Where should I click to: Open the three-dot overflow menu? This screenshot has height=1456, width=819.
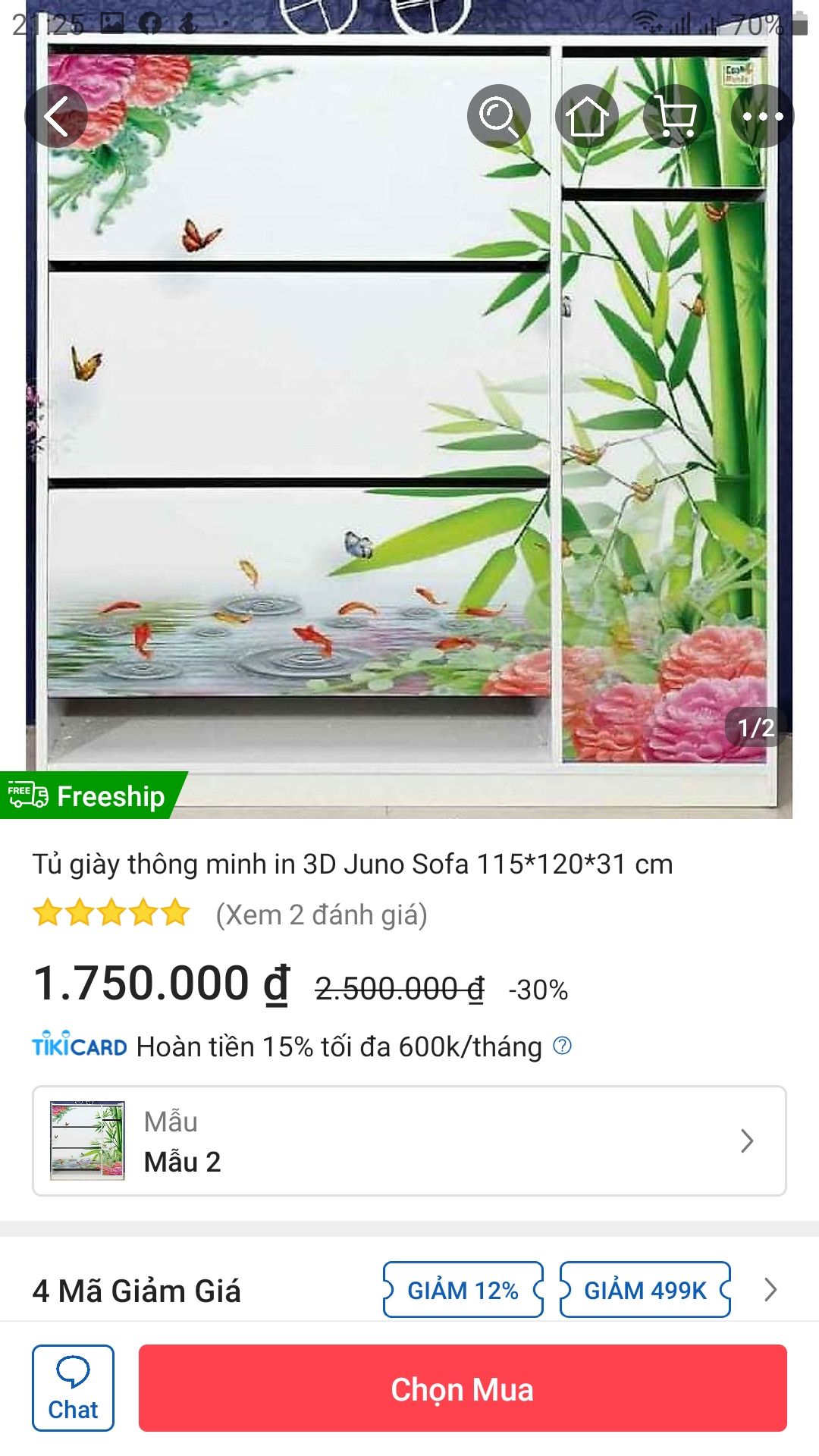pyautogui.click(x=762, y=116)
